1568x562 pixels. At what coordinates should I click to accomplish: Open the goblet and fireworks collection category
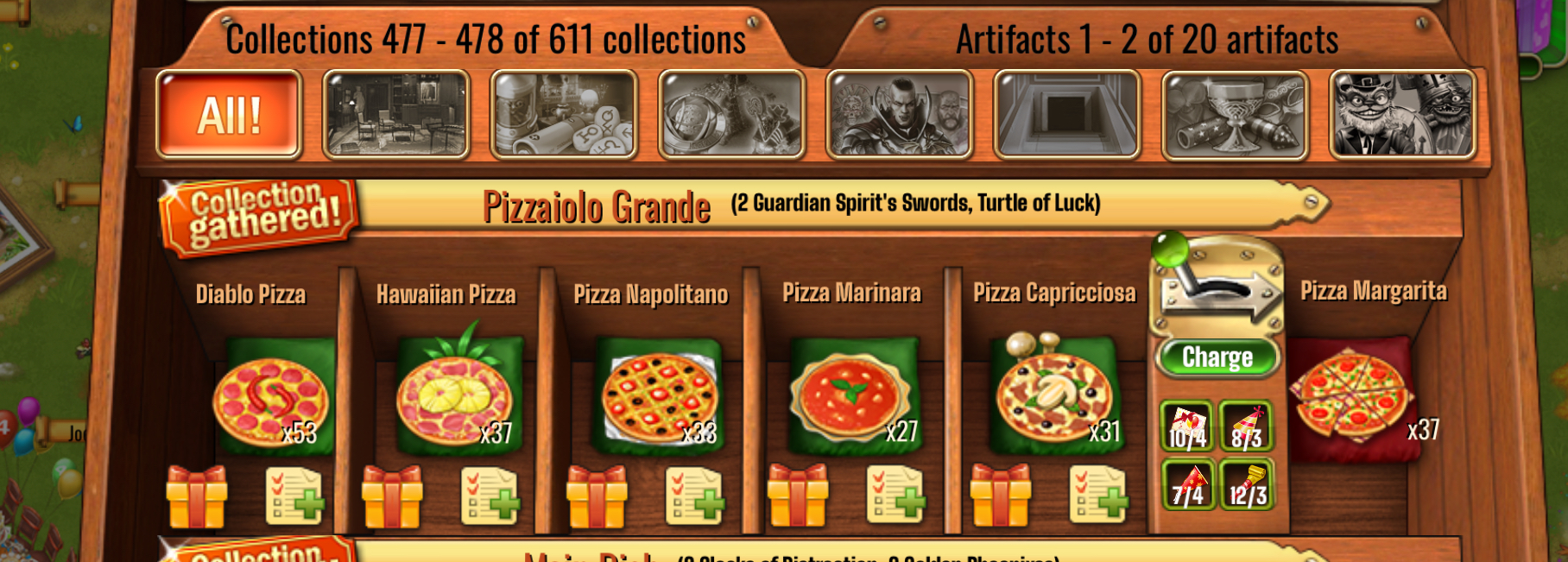click(1235, 115)
